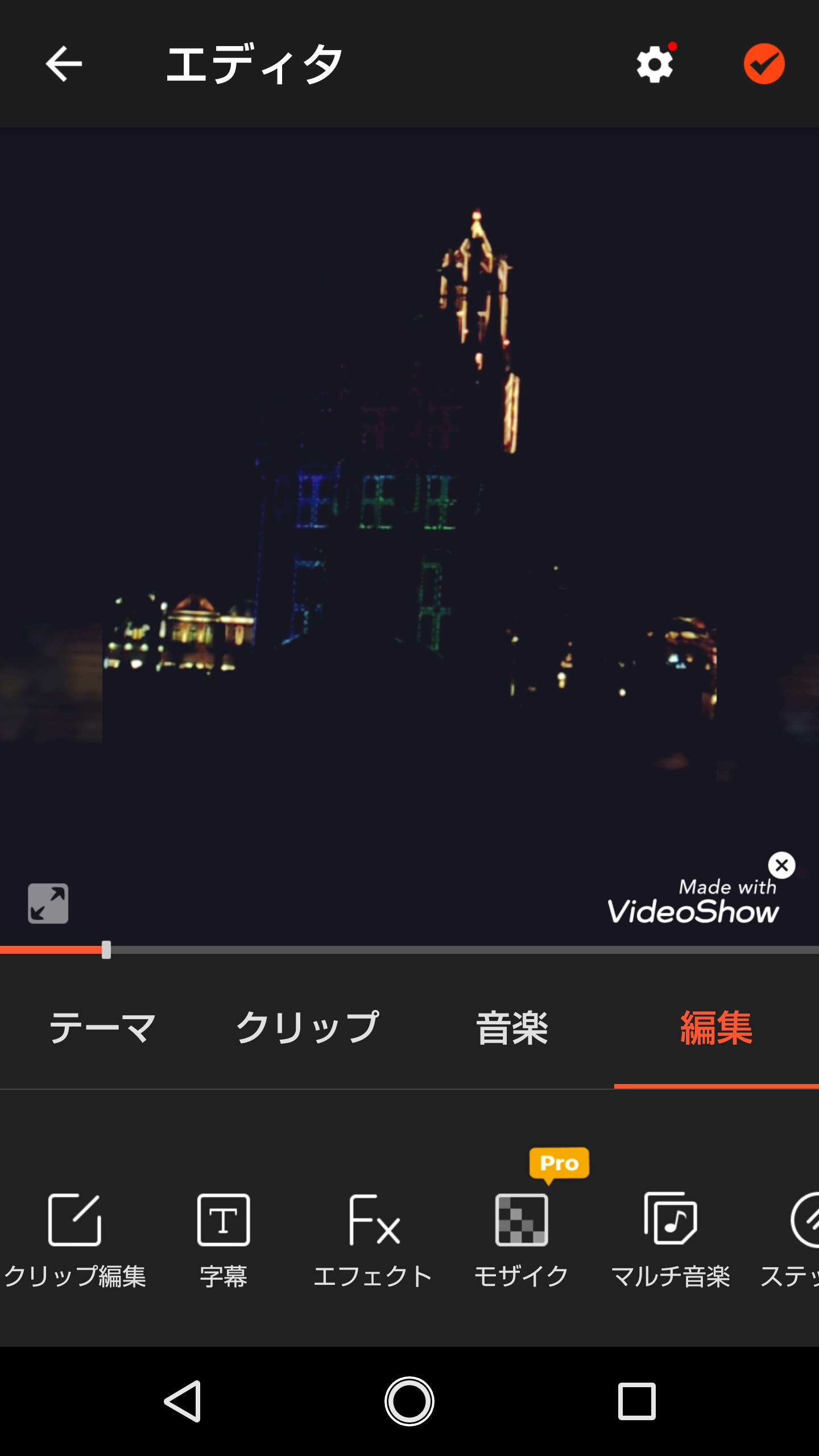Switch to the 音楽 tab

(x=512, y=1028)
